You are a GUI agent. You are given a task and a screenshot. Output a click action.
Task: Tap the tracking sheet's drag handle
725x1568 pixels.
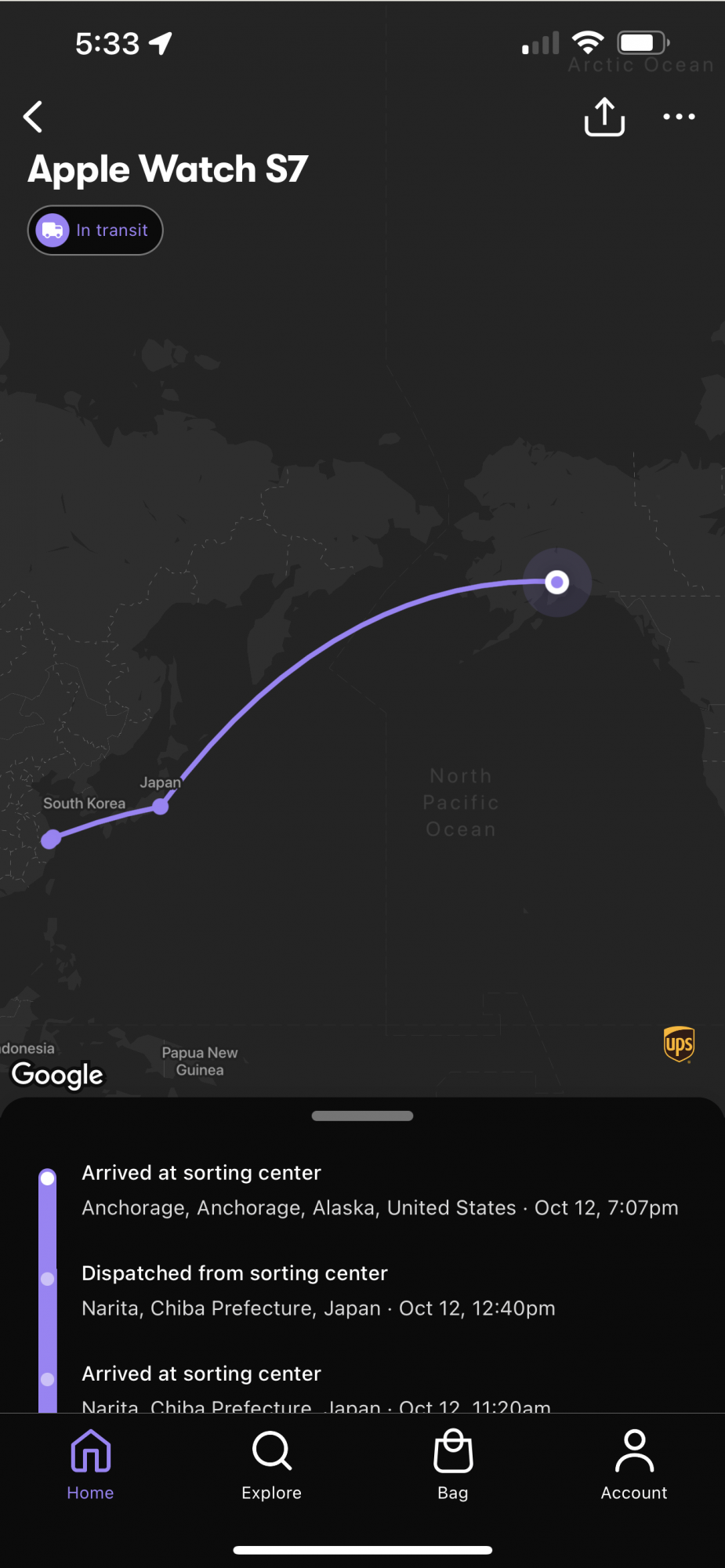click(362, 1116)
